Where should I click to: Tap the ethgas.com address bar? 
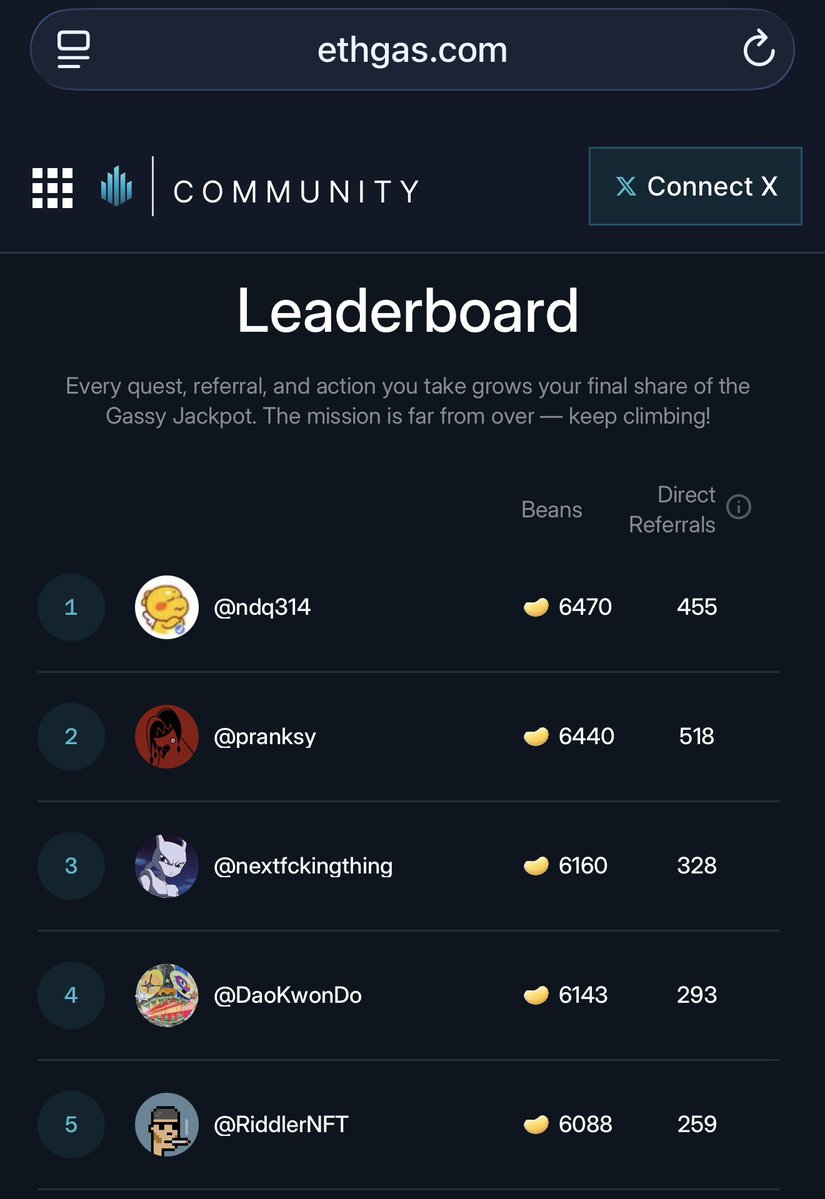pyautogui.click(x=412, y=50)
